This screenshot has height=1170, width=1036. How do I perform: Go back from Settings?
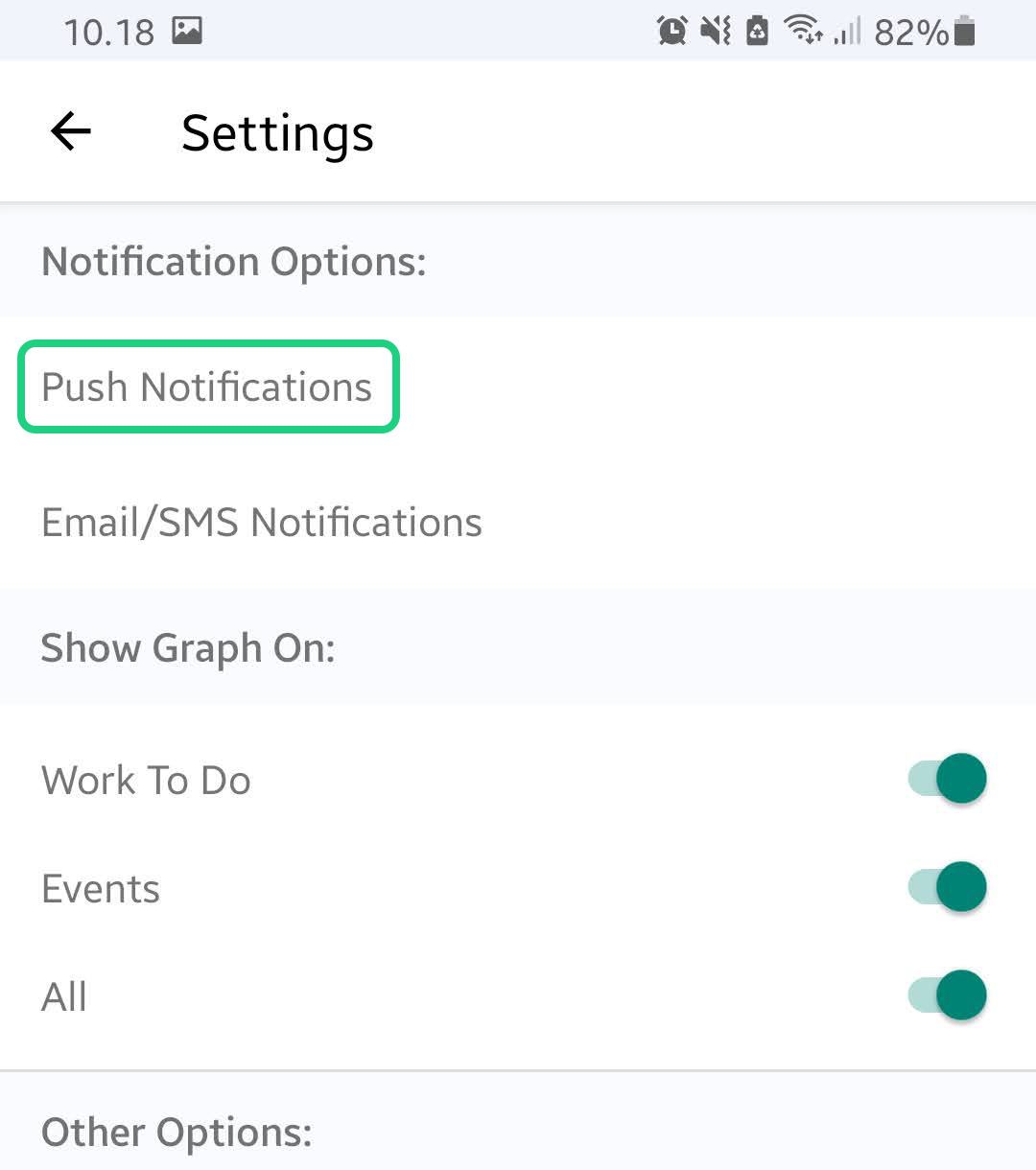click(x=71, y=131)
